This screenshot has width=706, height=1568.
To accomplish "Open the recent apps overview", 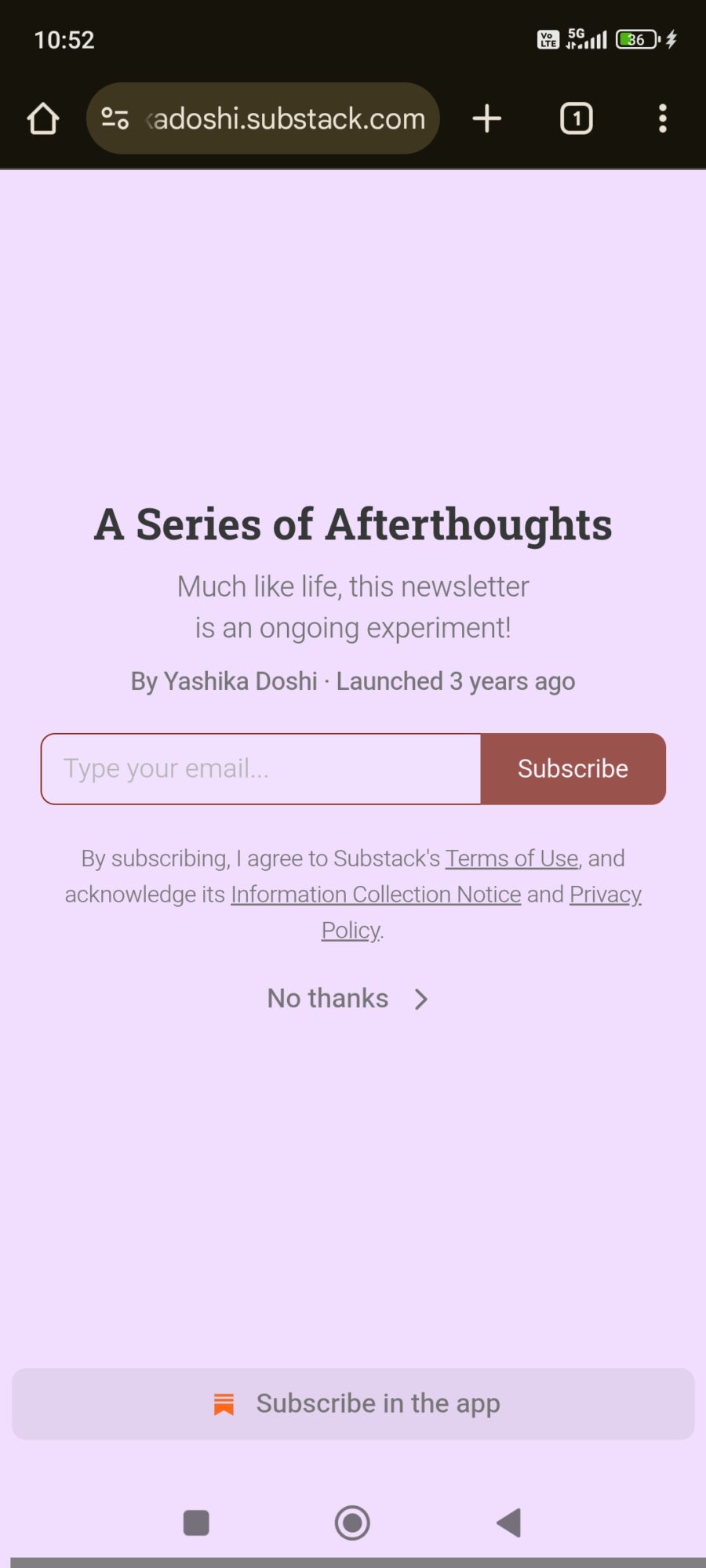I will click(196, 1523).
